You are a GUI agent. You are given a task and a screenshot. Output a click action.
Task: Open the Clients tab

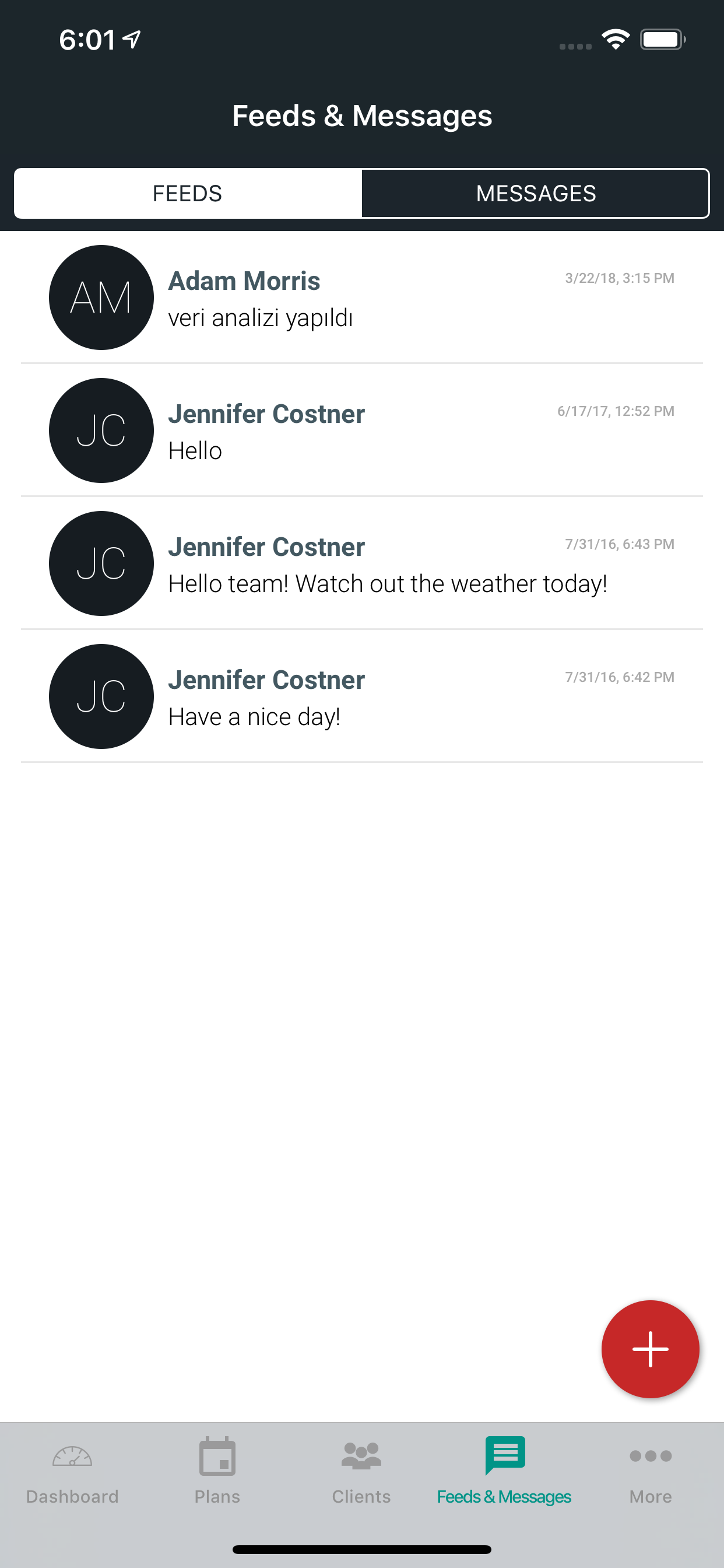pos(361,1471)
